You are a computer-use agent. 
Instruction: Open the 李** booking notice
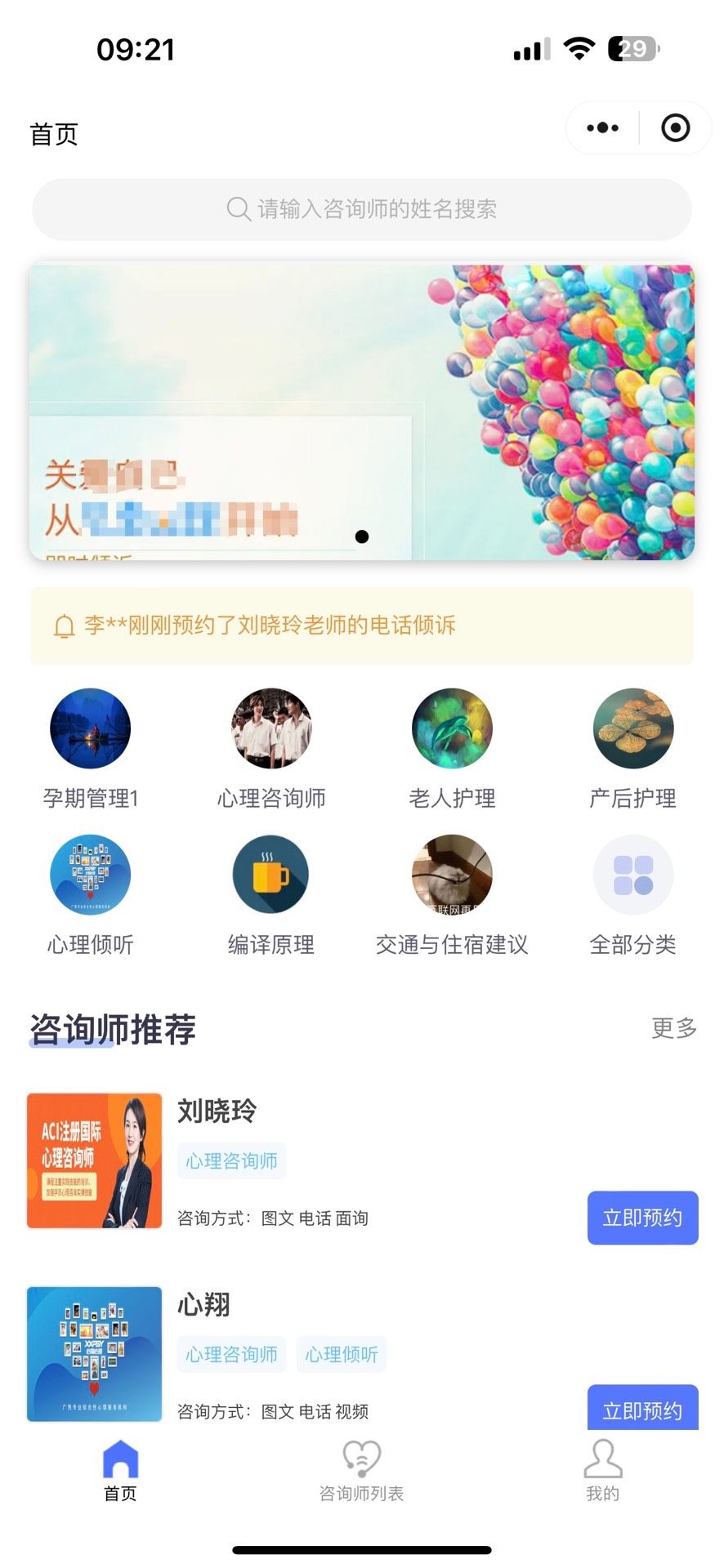point(362,626)
